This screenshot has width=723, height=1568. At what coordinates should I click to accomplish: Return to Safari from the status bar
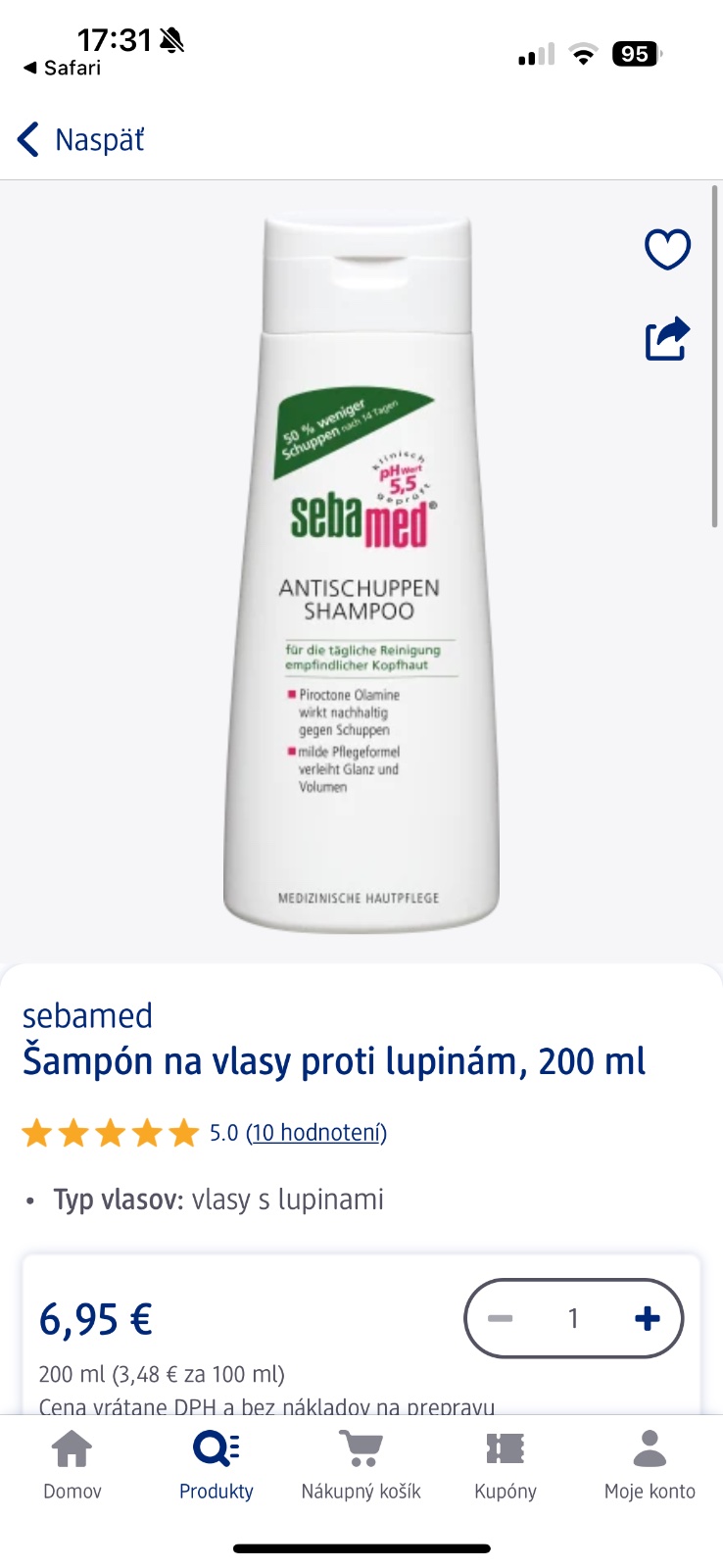(x=62, y=68)
